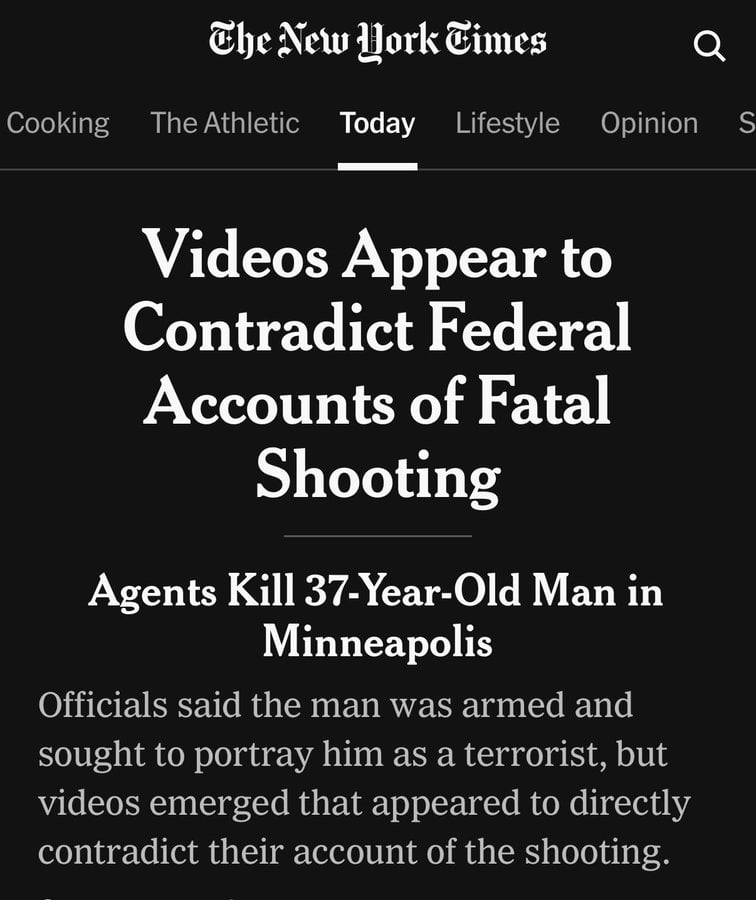
Task: Open the Today feed via its underlined tab
Action: pos(379,123)
